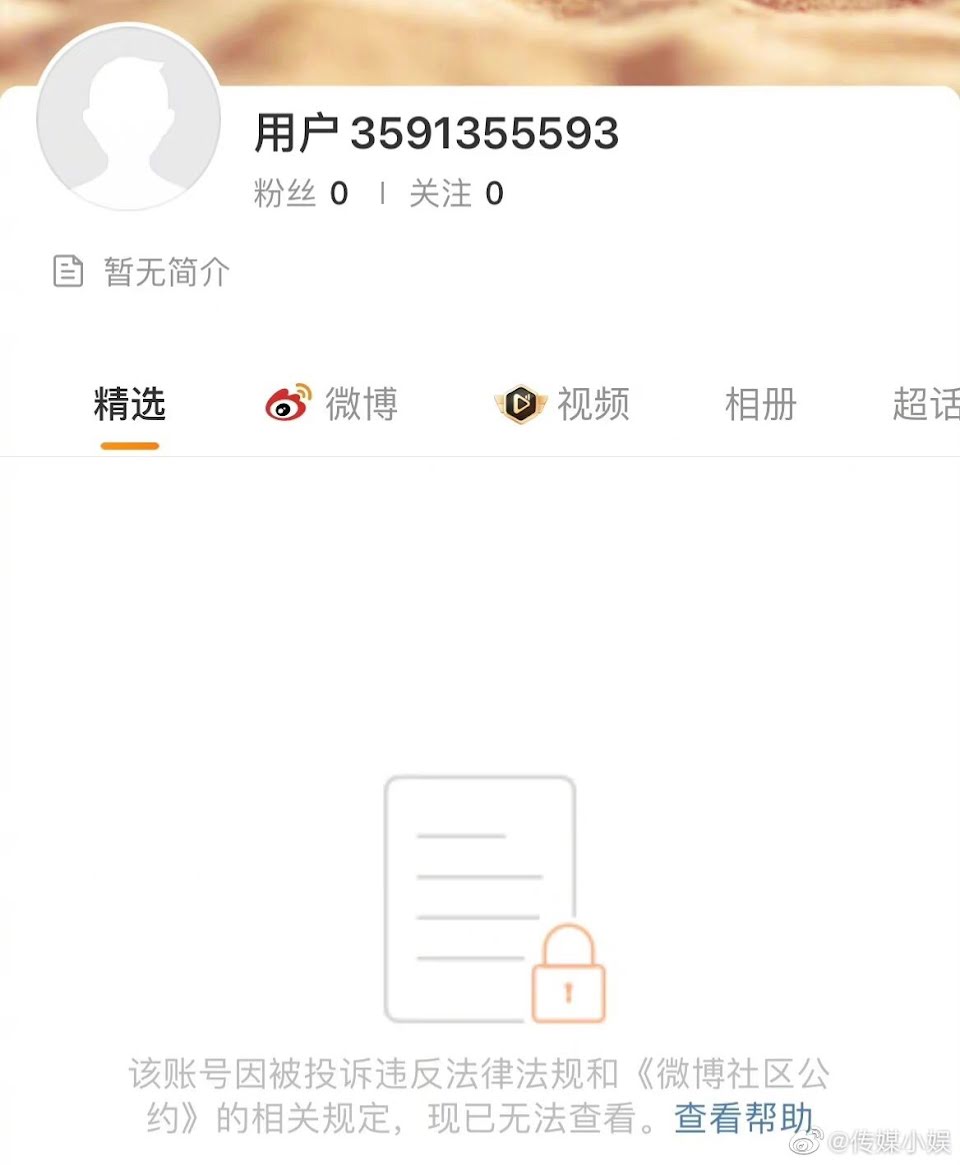Select the 相册 tab
This screenshot has height=1165, width=960.
(760, 405)
